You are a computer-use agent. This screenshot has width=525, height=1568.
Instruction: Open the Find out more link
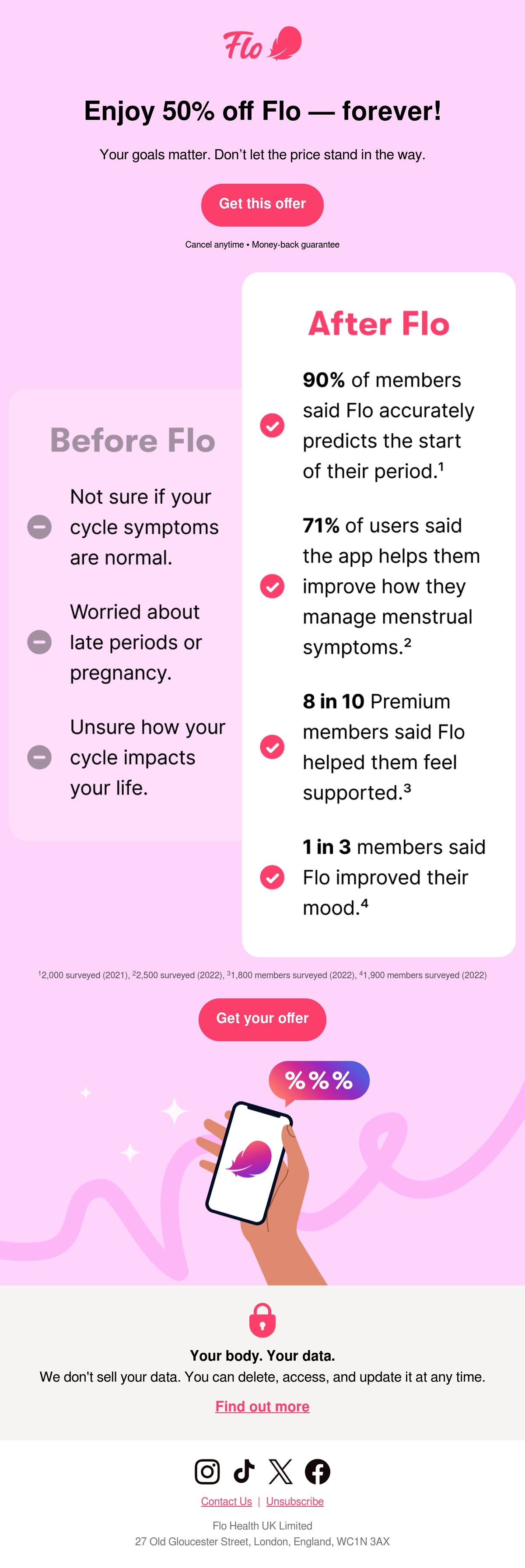pyautogui.click(x=262, y=1406)
